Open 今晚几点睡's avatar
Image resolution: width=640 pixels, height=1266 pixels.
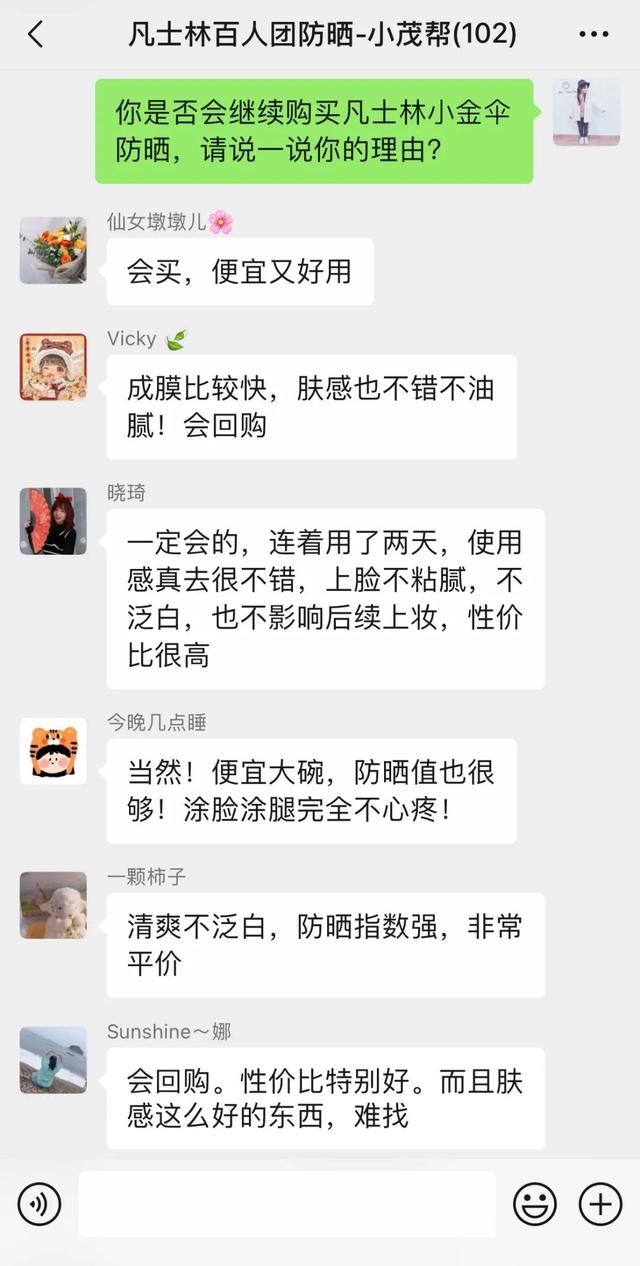pyautogui.click(x=53, y=751)
